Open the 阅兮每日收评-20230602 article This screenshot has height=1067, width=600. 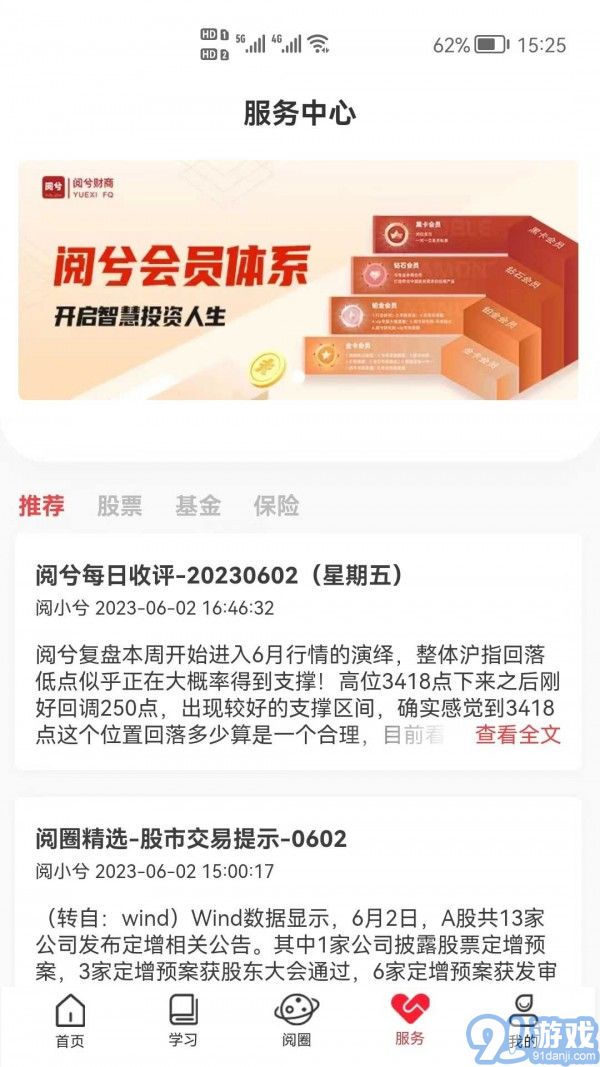pyautogui.click(x=219, y=575)
